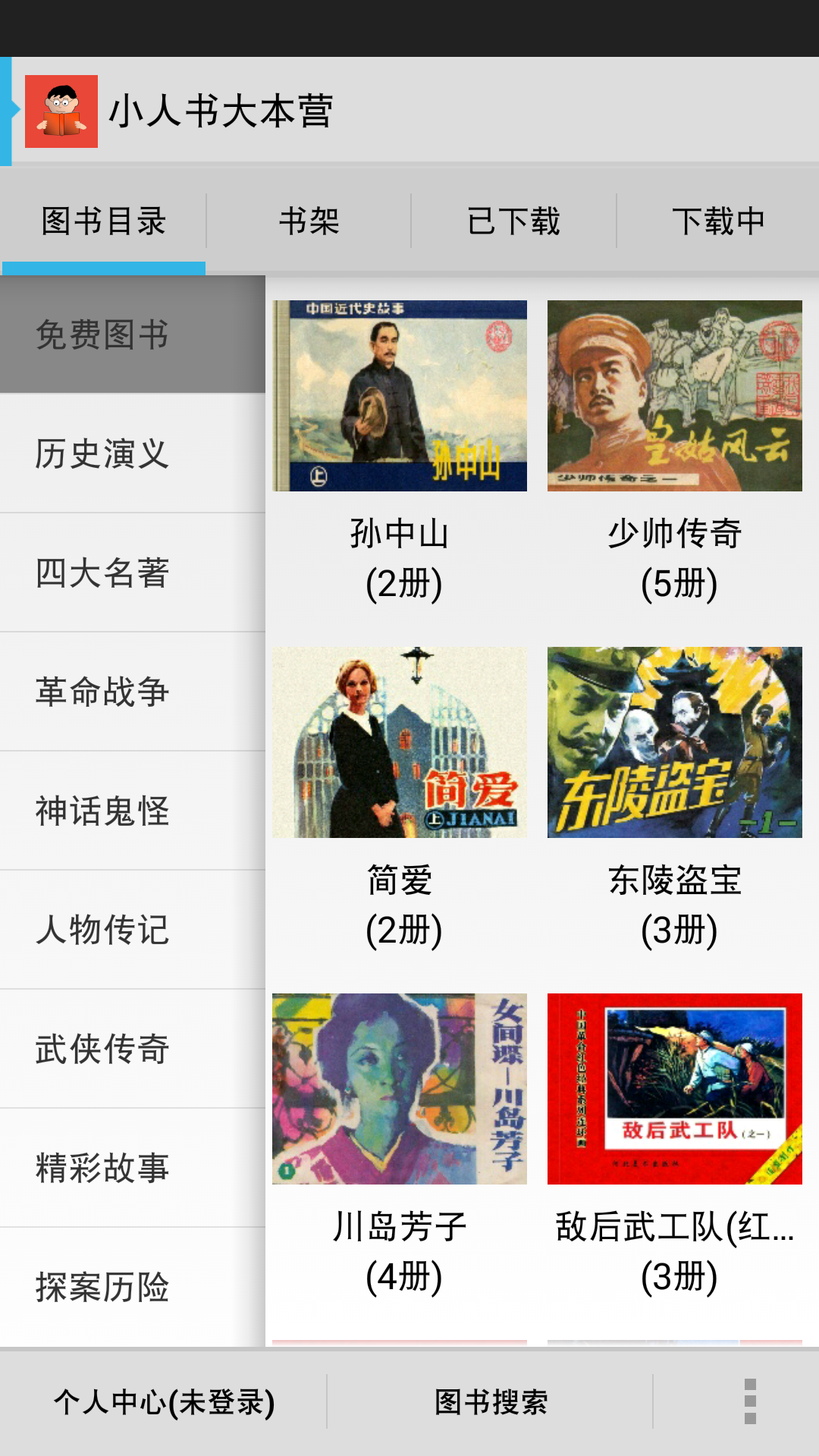The height and width of the screenshot is (1456, 819).
Task: View the book 简爱
Action: click(x=400, y=743)
